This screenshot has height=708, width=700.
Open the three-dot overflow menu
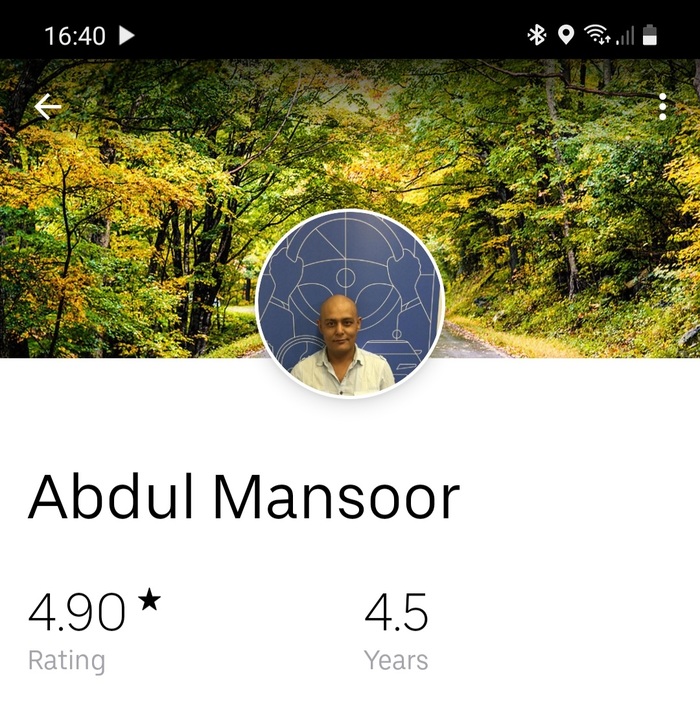coord(662,107)
